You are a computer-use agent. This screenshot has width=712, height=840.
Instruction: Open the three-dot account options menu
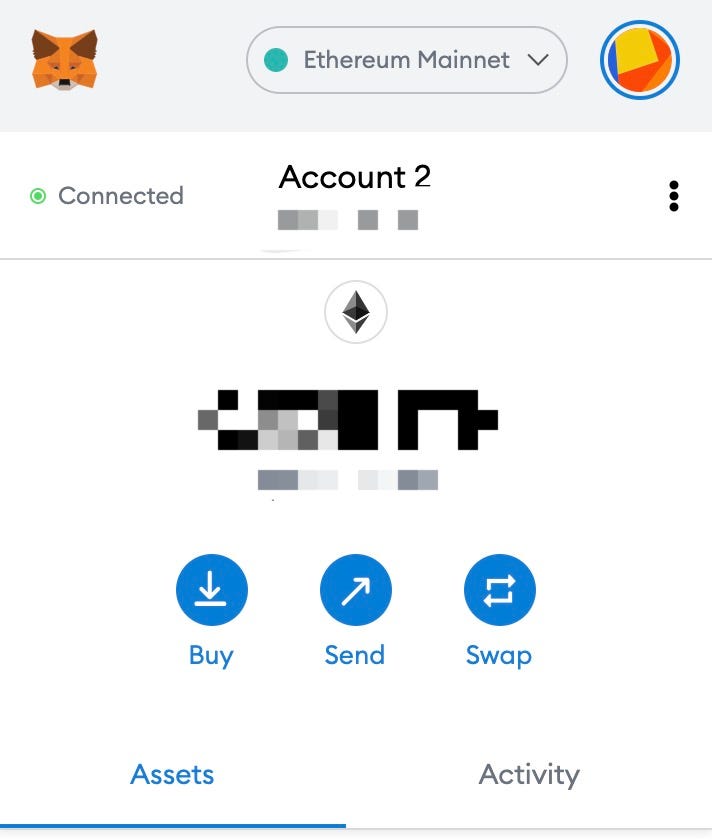(673, 196)
